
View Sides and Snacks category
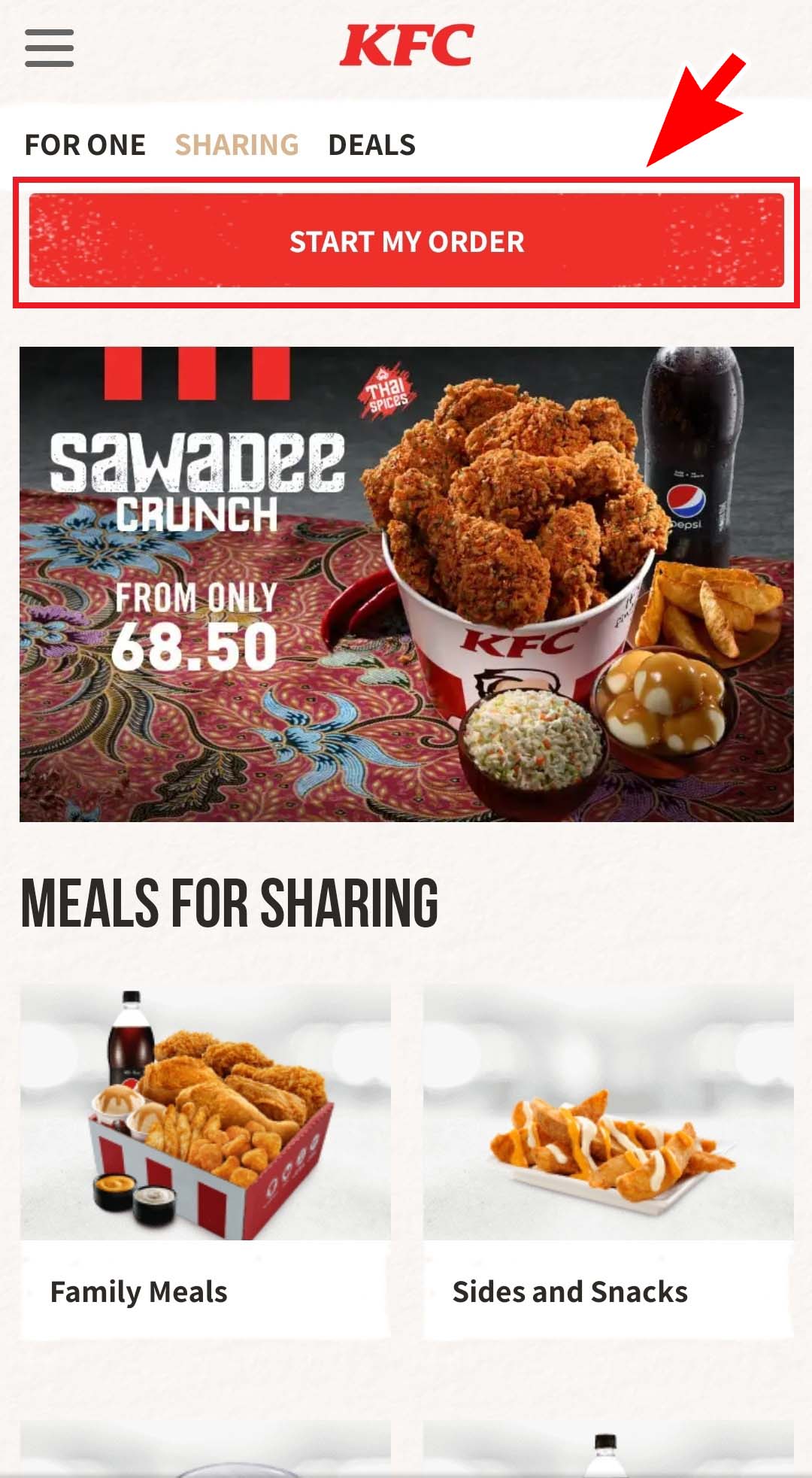[x=608, y=1161]
